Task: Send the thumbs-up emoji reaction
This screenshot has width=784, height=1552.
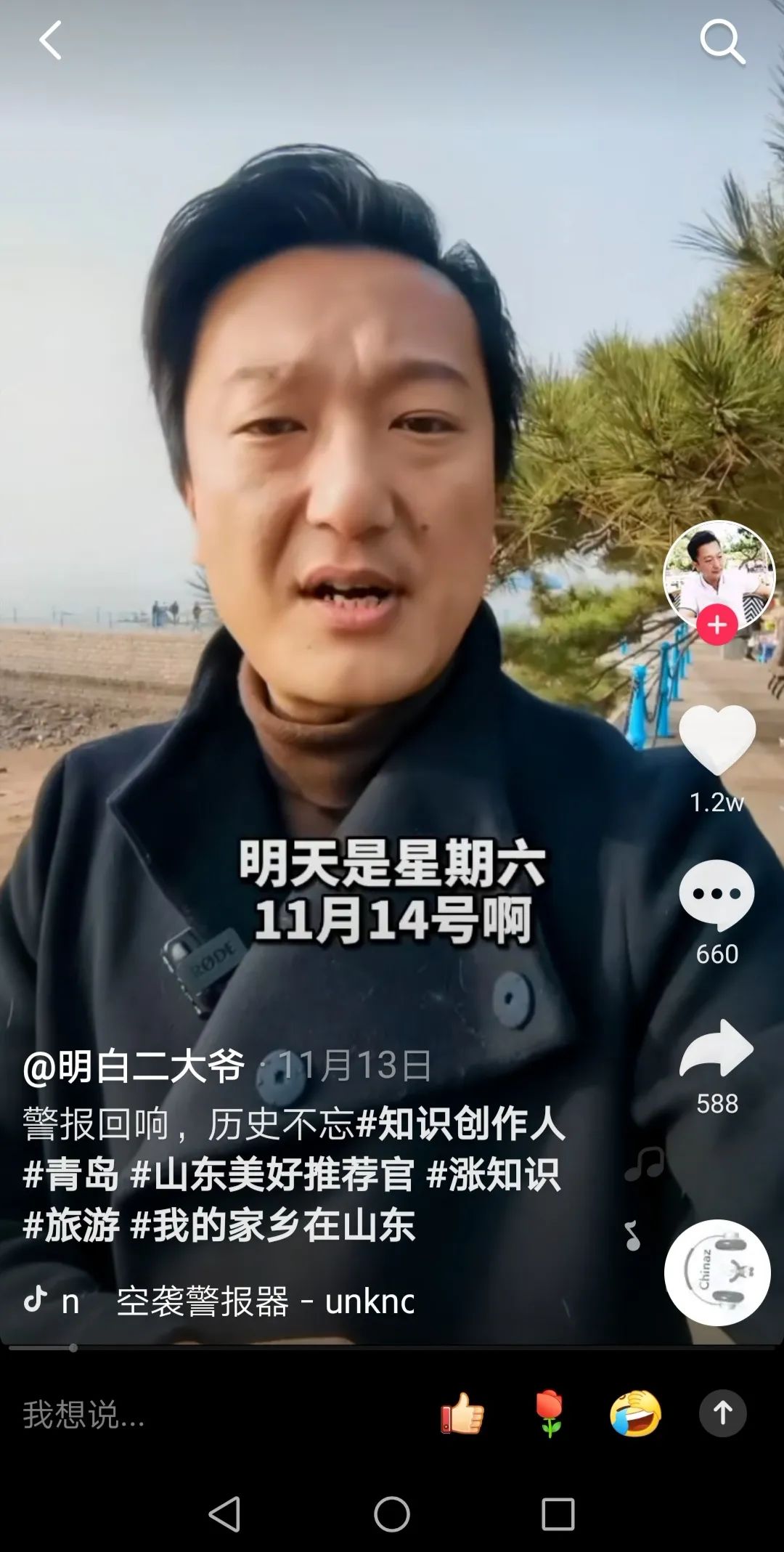Action: [x=462, y=1413]
